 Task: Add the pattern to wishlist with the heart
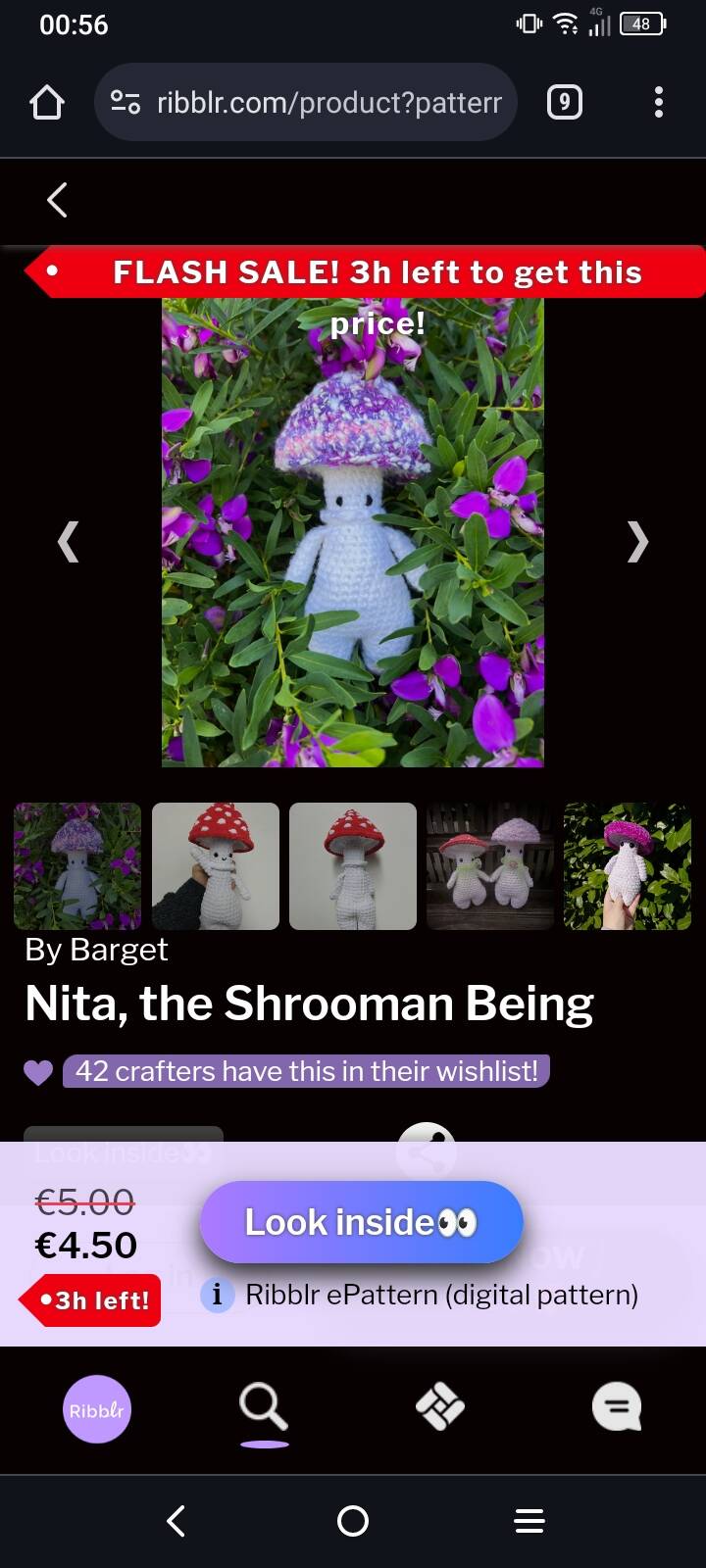pos(38,1072)
